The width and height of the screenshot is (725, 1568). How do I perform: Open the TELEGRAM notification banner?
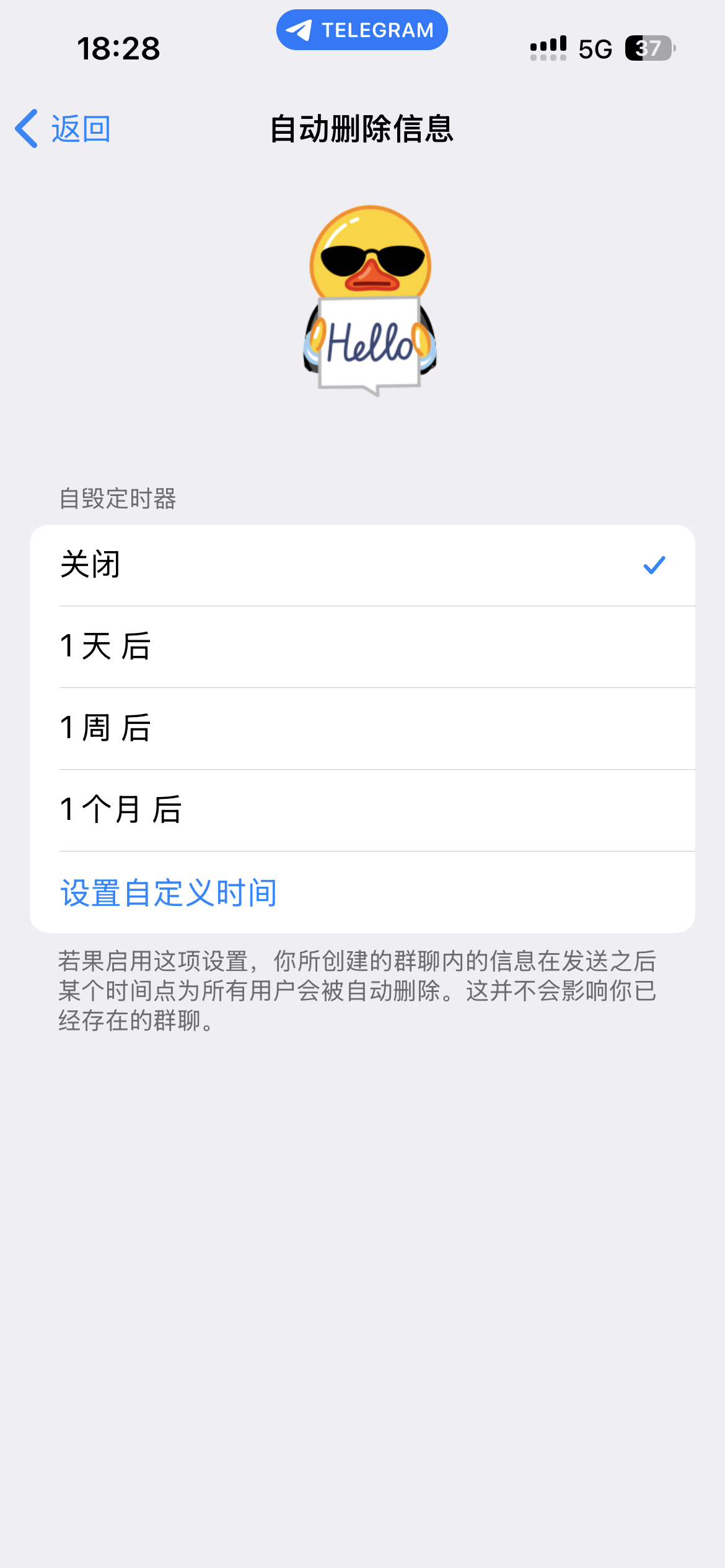(x=362, y=28)
